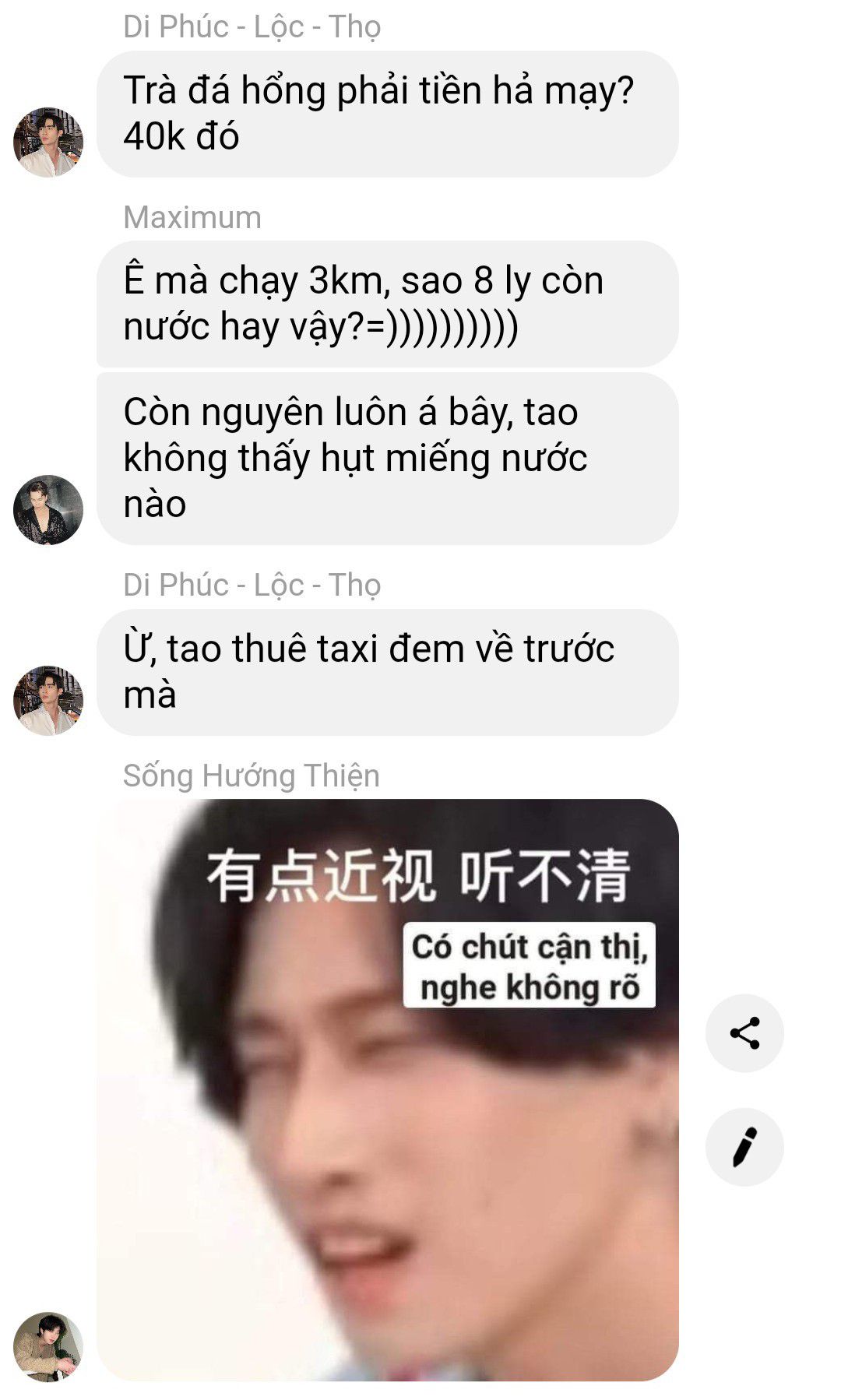Open Sống Hướng Thiện's profile picture
Viewport: 841px width, 1400px height.
click(x=48, y=1346)
